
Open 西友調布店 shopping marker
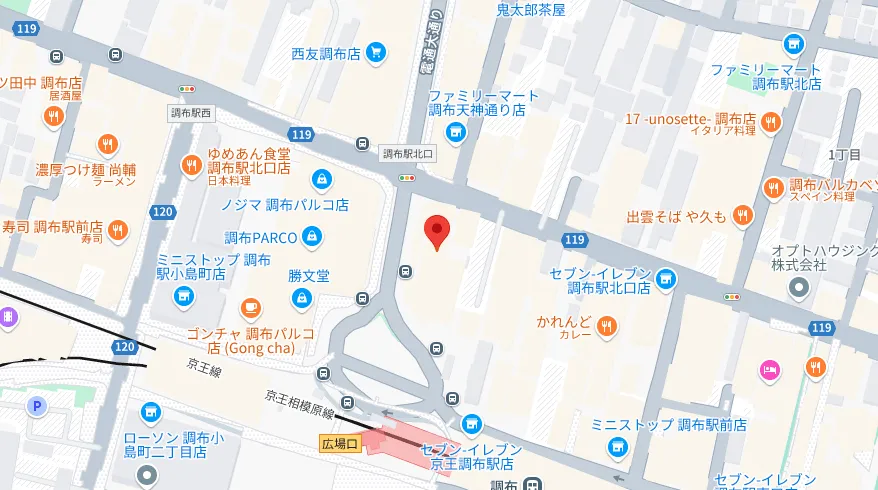[376, 52]
